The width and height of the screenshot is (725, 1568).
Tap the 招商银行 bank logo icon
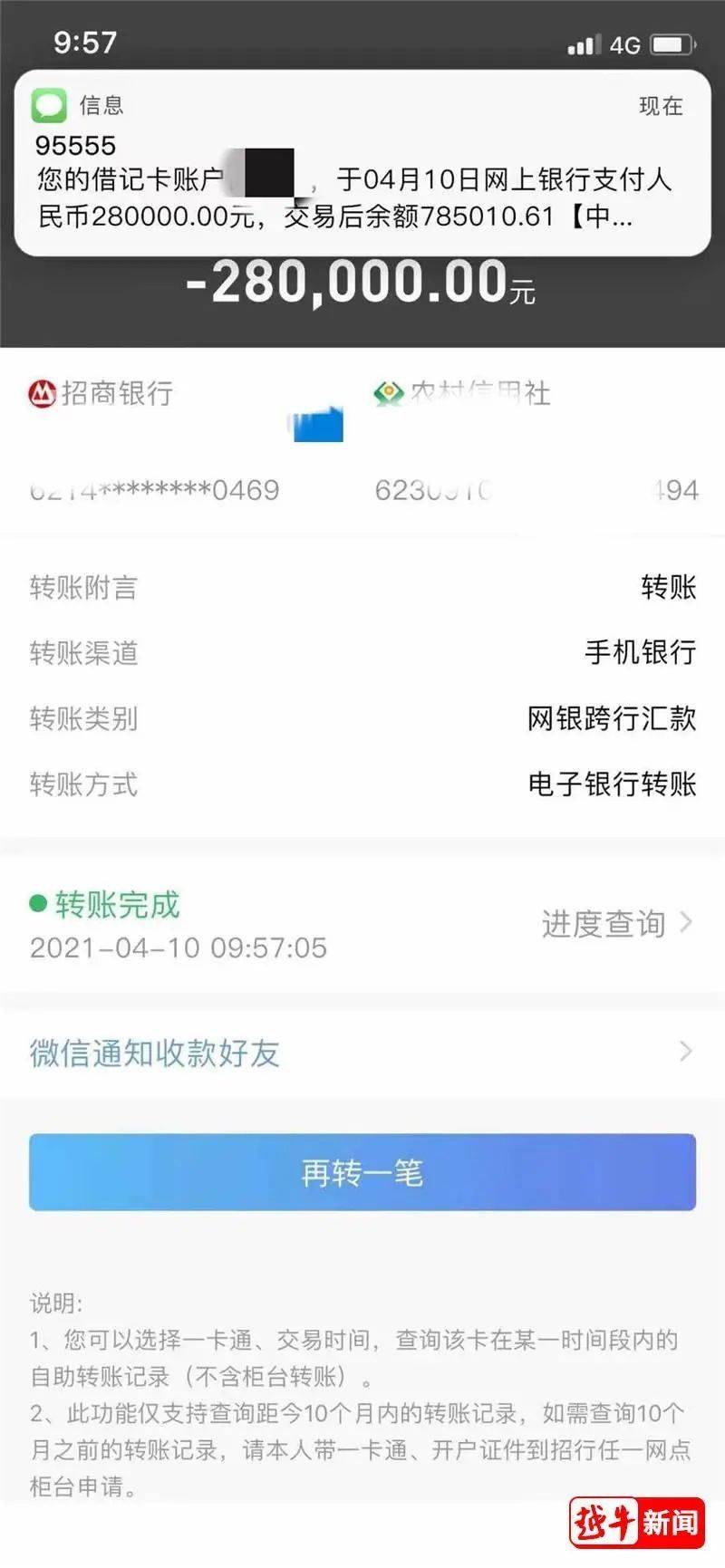click(x=43, y=391)
